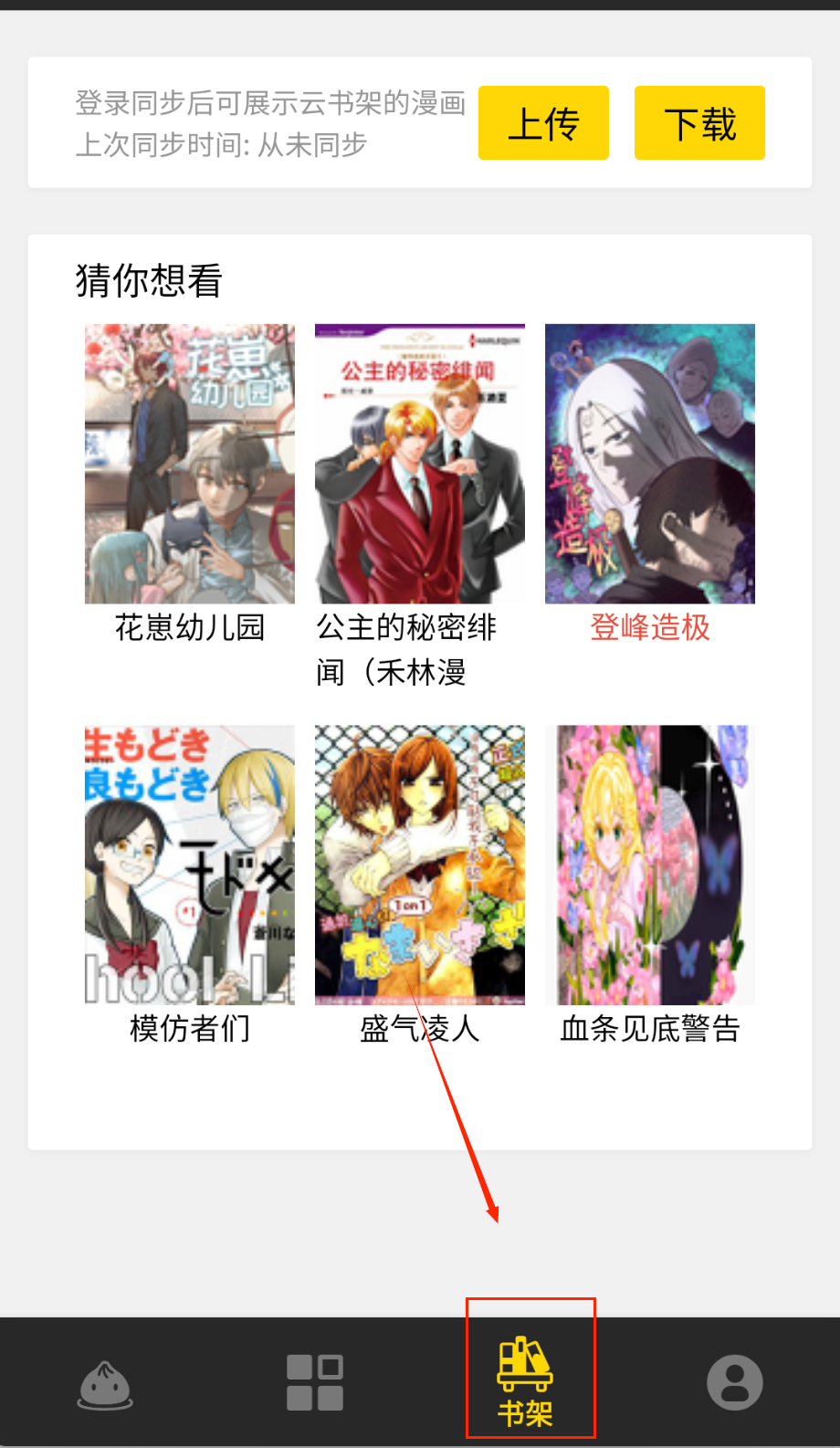Screen dimensions: 840x1448
Task: Open the 登峰造极 red title link
Action: [x=649, y=628]
